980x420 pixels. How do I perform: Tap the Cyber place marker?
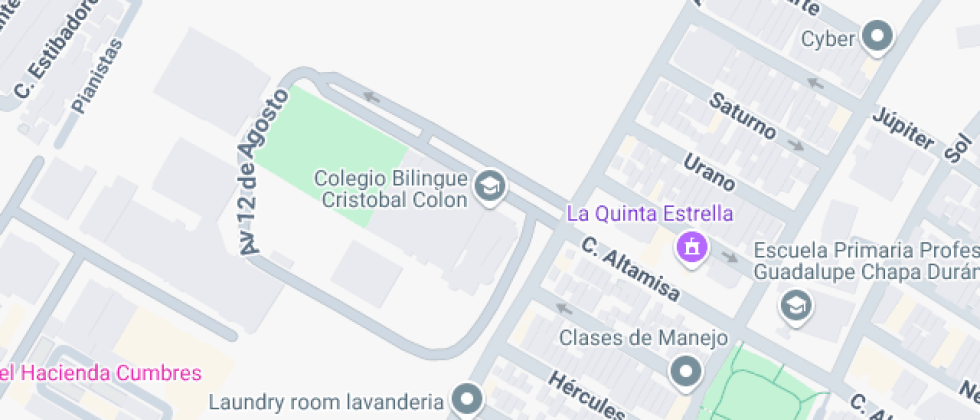pyautogui.click(x=878, y=38)
